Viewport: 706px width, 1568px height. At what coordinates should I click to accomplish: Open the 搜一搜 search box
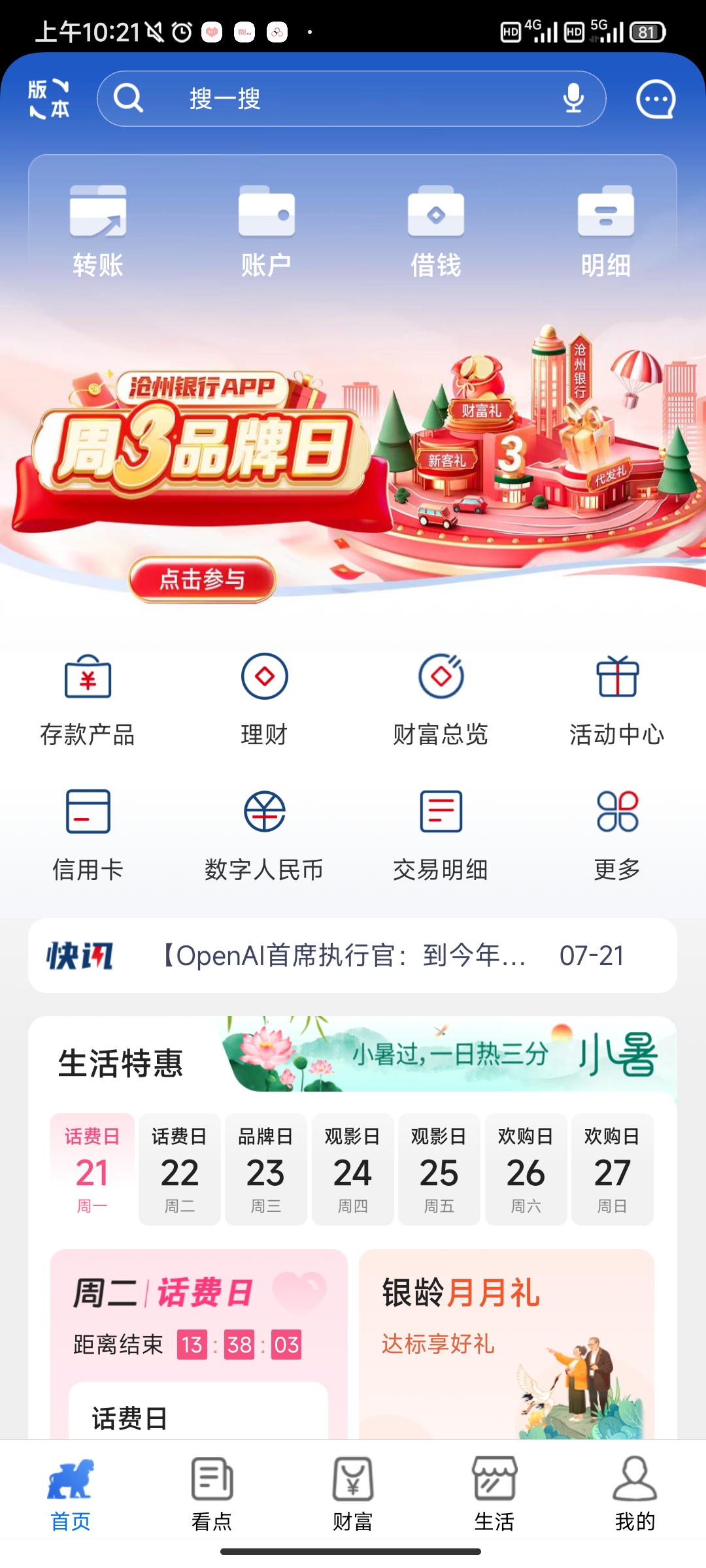point(327,99)
